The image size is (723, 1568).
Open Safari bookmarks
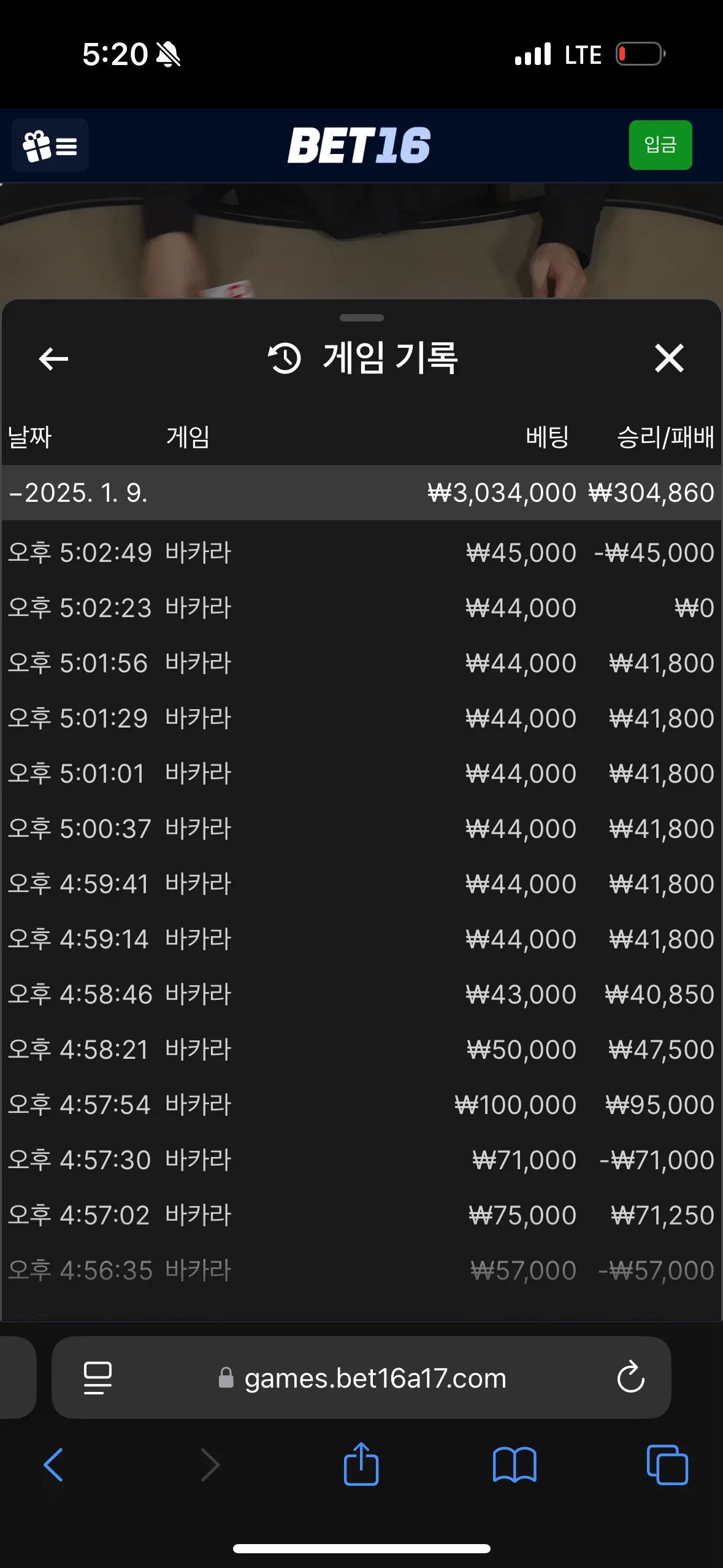click(515, 1465)
